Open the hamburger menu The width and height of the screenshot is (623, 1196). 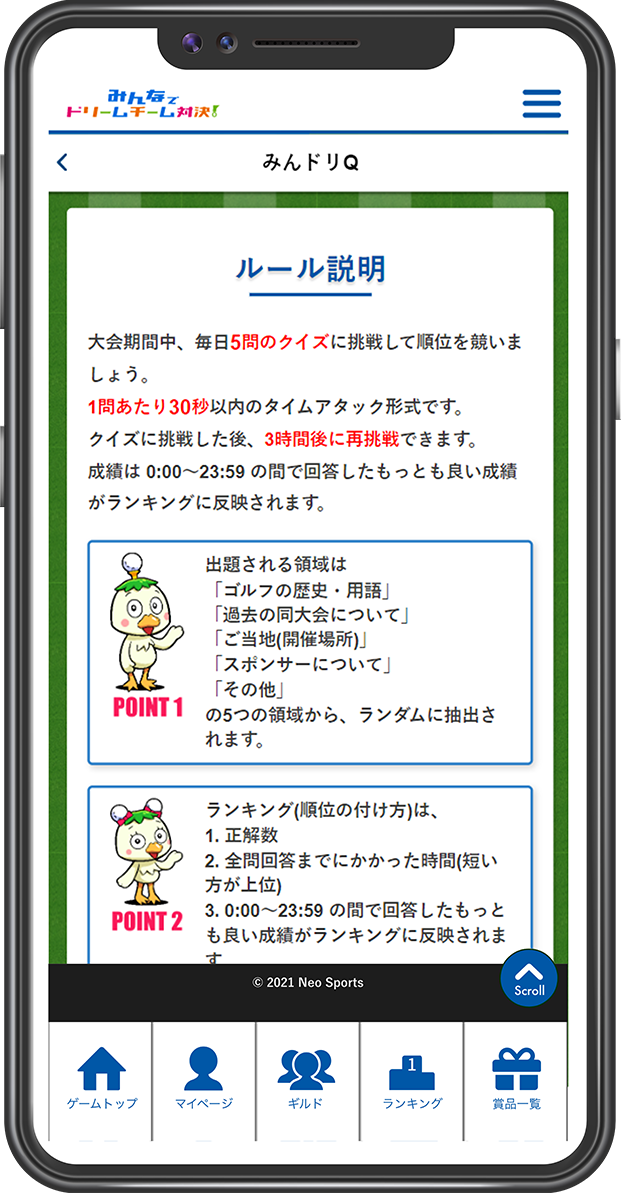(x=541, y=104)
